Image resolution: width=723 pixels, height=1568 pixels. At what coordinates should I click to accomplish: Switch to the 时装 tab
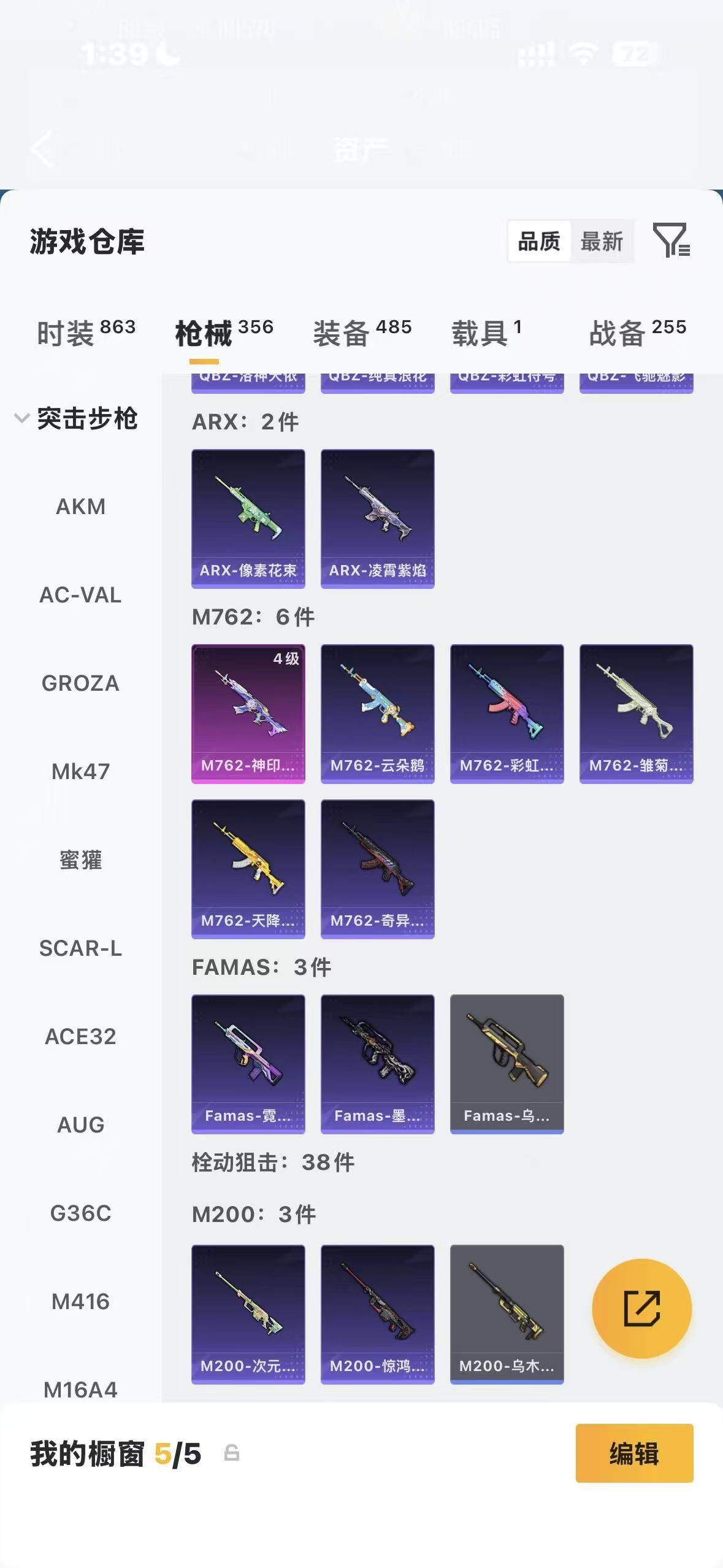[x=86, y=332]
